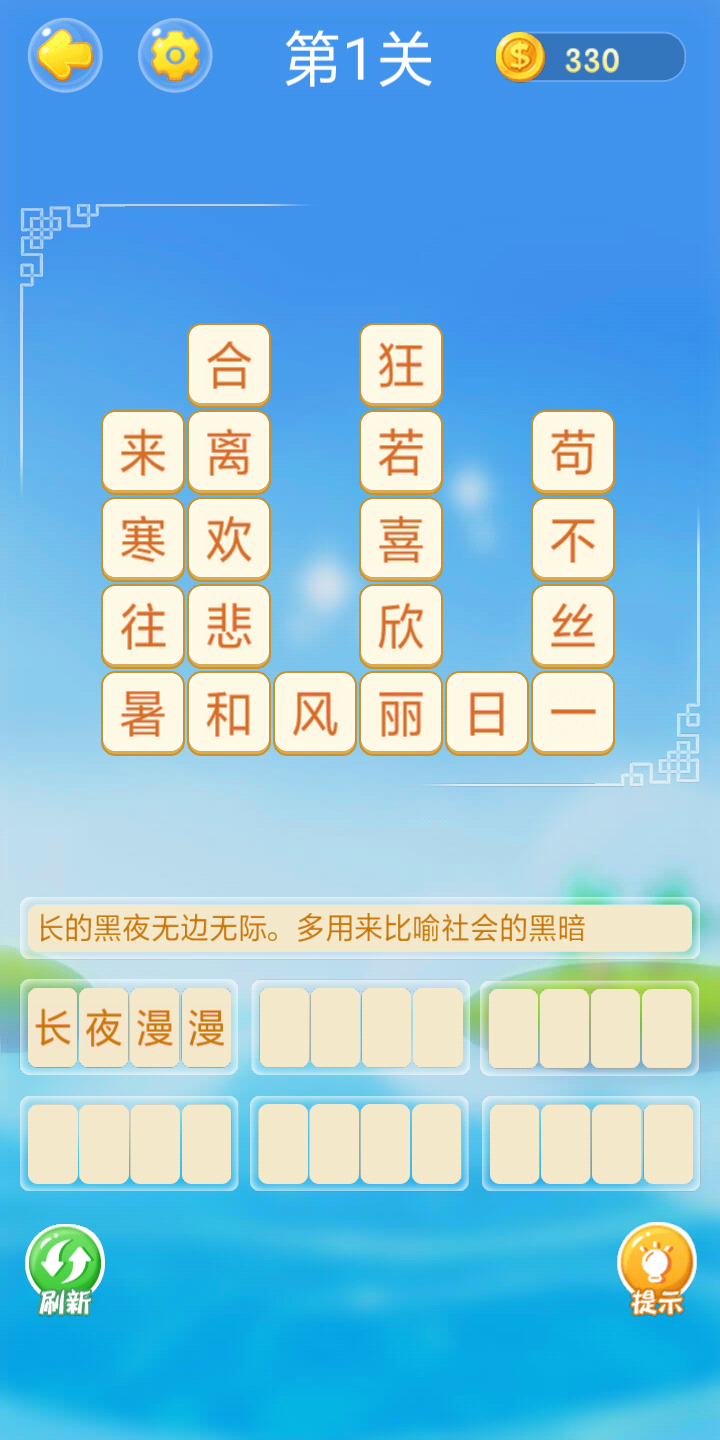Open the gear settings button
The image size is (720, 1440).
(x=175, y=56)
